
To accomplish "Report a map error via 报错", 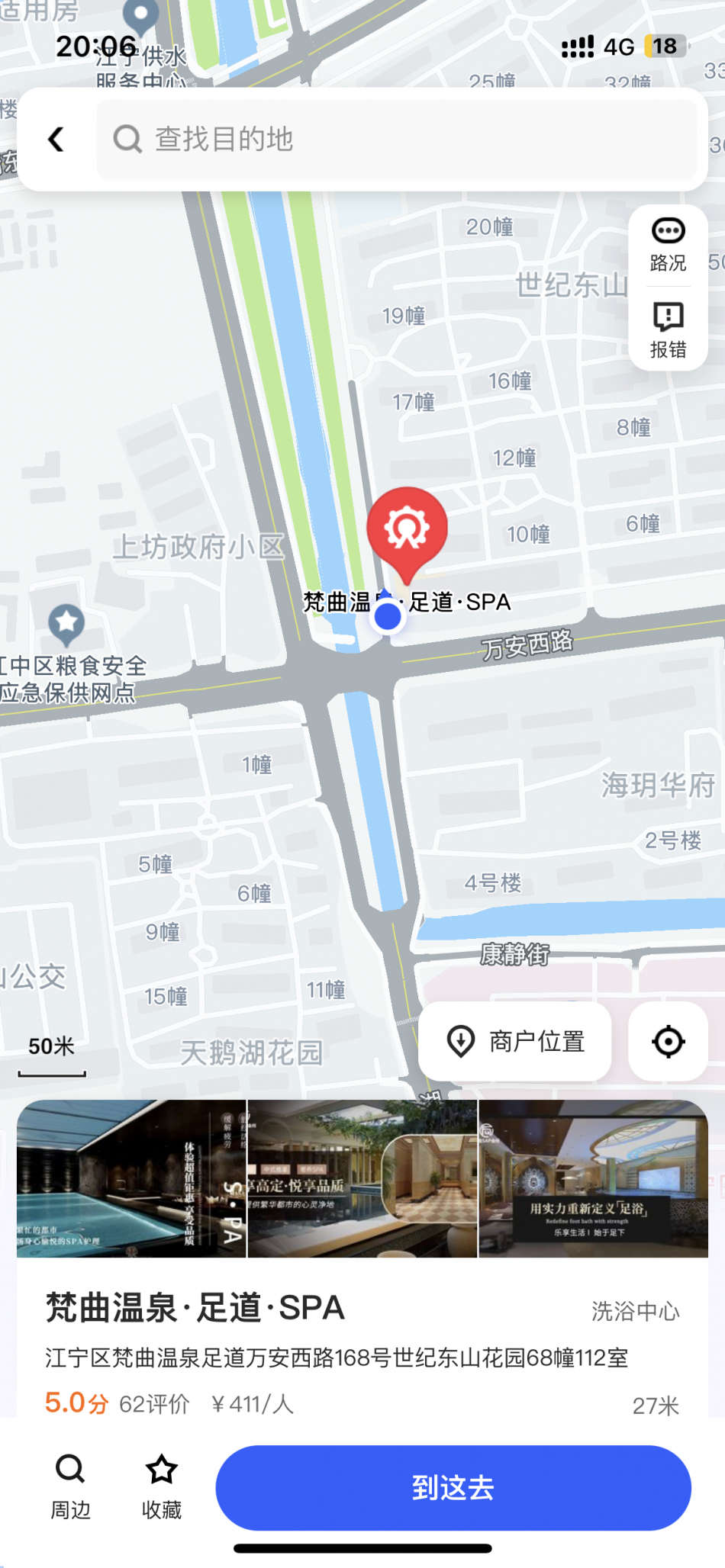I will [668, 330].
